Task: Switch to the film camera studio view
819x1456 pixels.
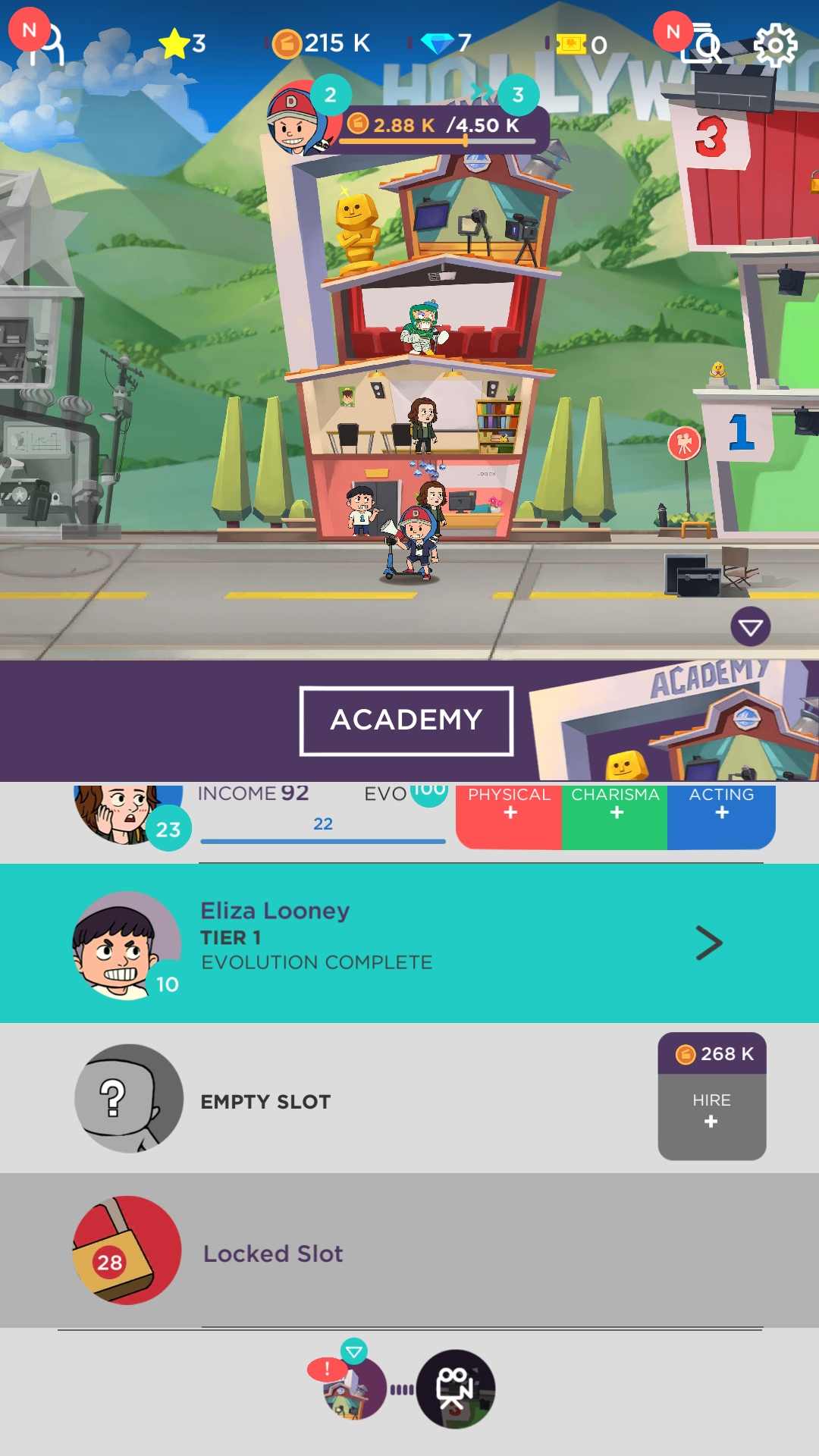Action: tap(455, 1389)
